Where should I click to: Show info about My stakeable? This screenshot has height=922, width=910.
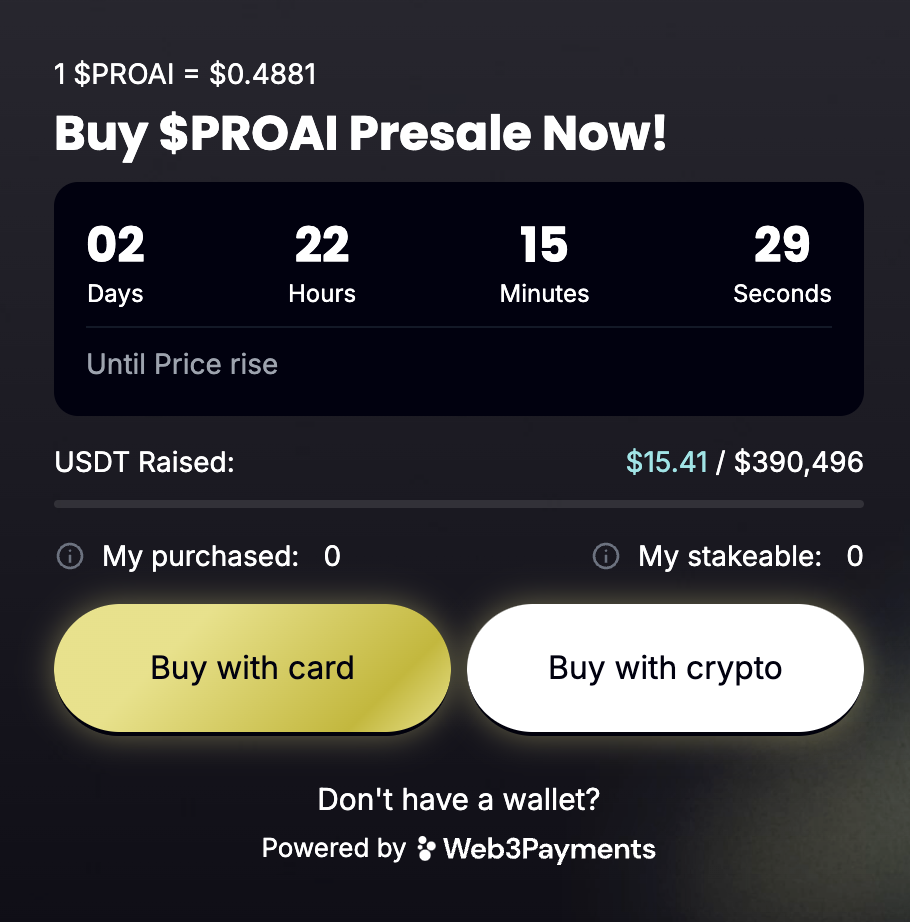point(606,556)
